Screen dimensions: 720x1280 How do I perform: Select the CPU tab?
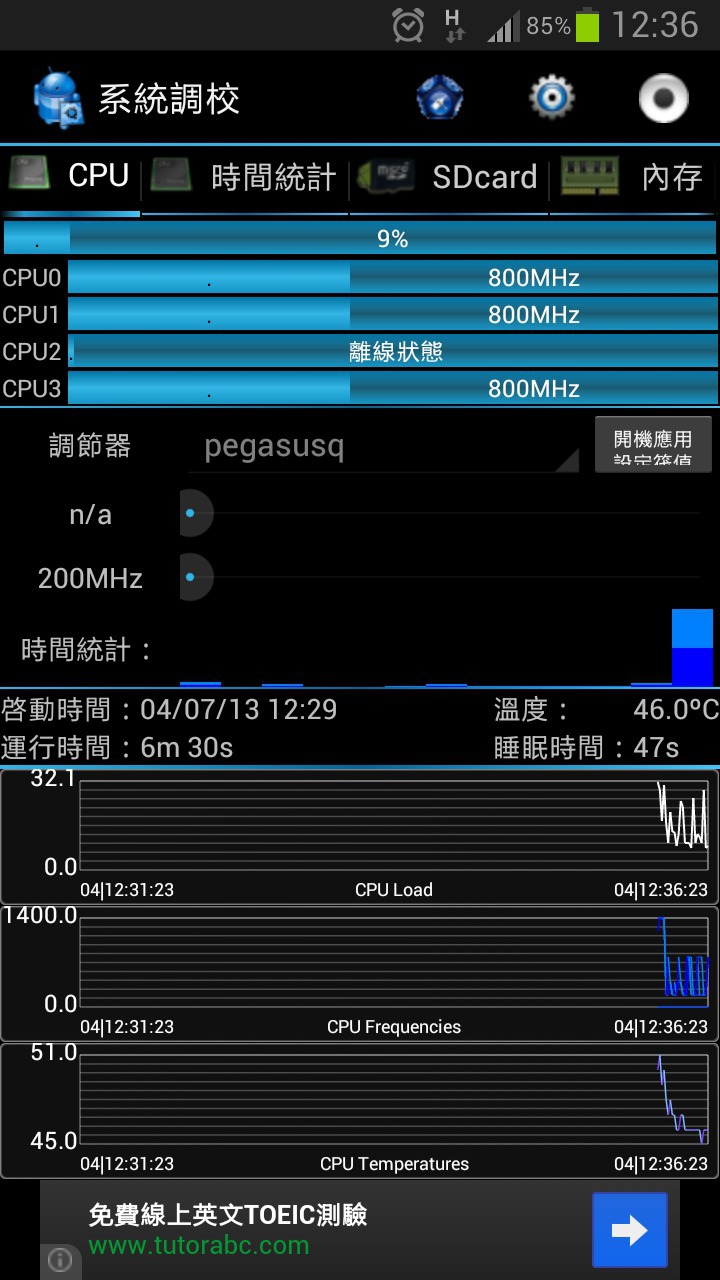coord(70,178)
